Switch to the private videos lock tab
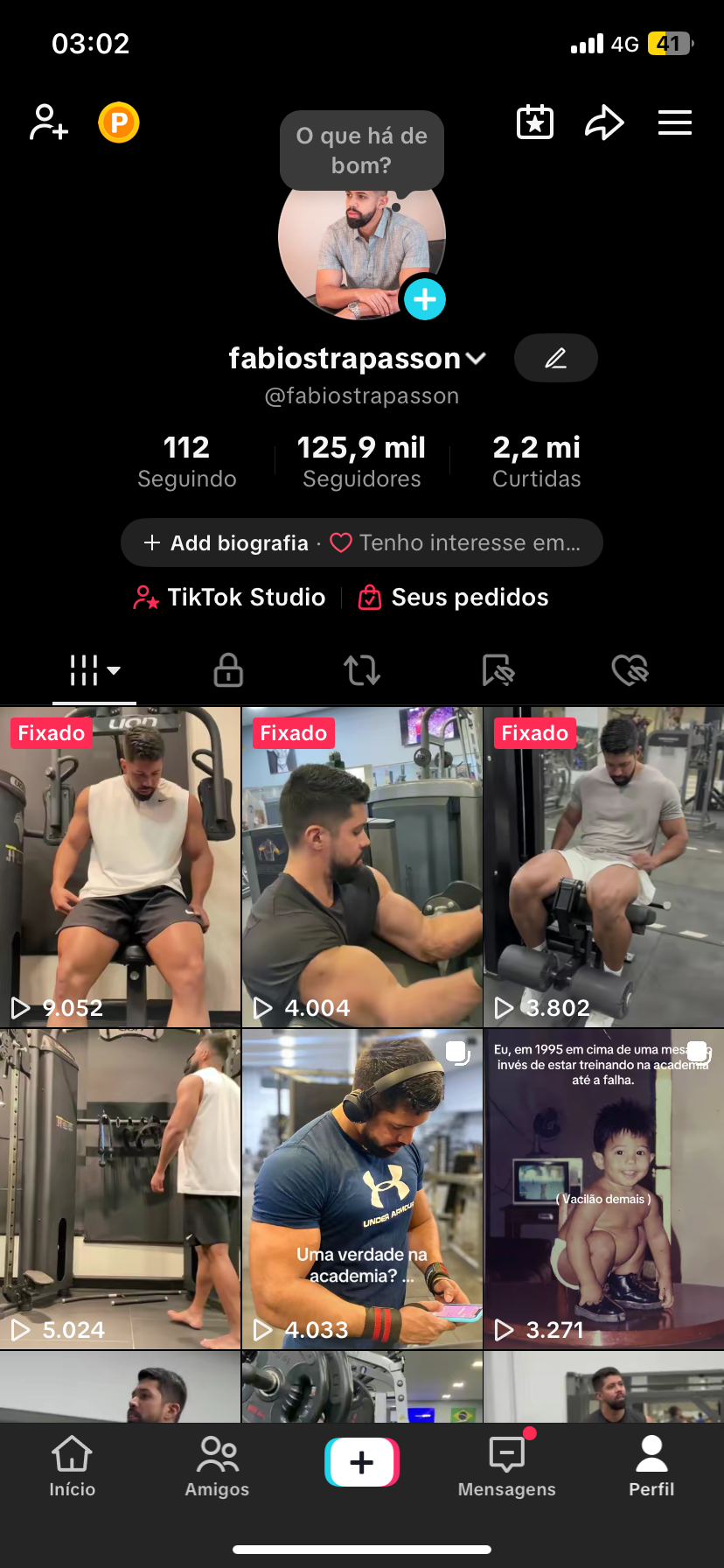This screenshot has height=1568, width=724. coord(228,670)
